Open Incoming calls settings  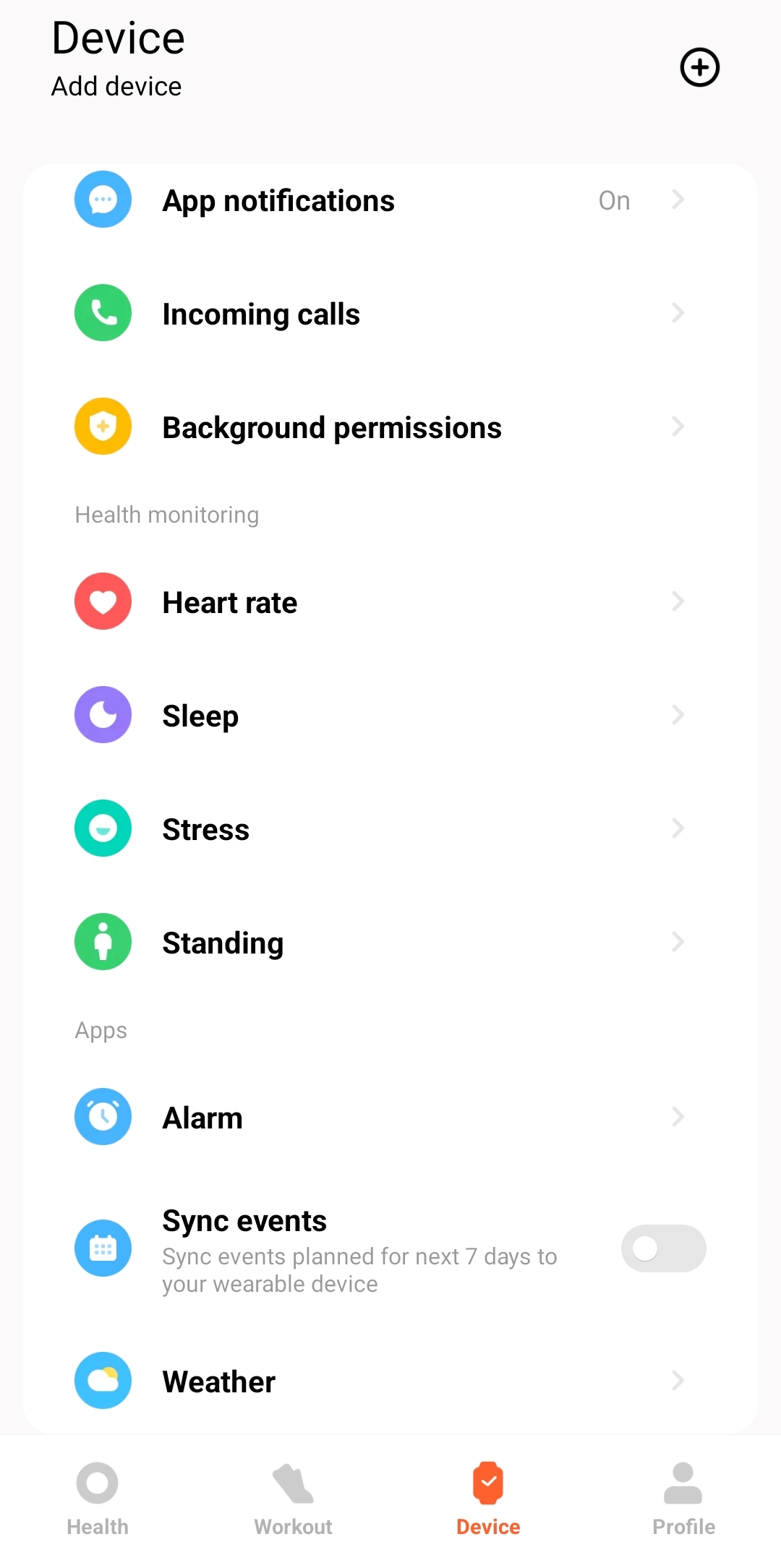390,314
